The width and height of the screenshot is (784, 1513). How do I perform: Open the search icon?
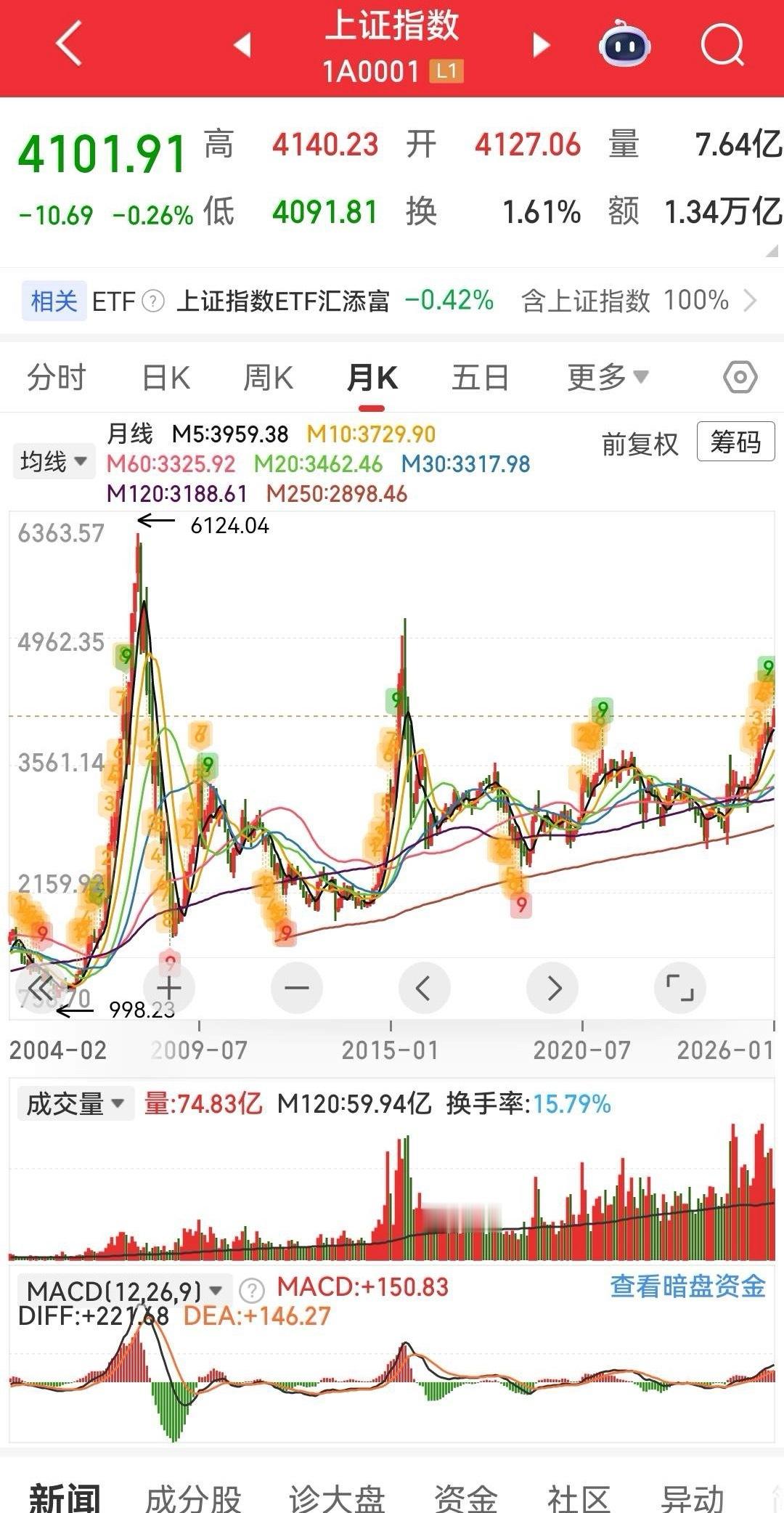[x=721, y=44]
